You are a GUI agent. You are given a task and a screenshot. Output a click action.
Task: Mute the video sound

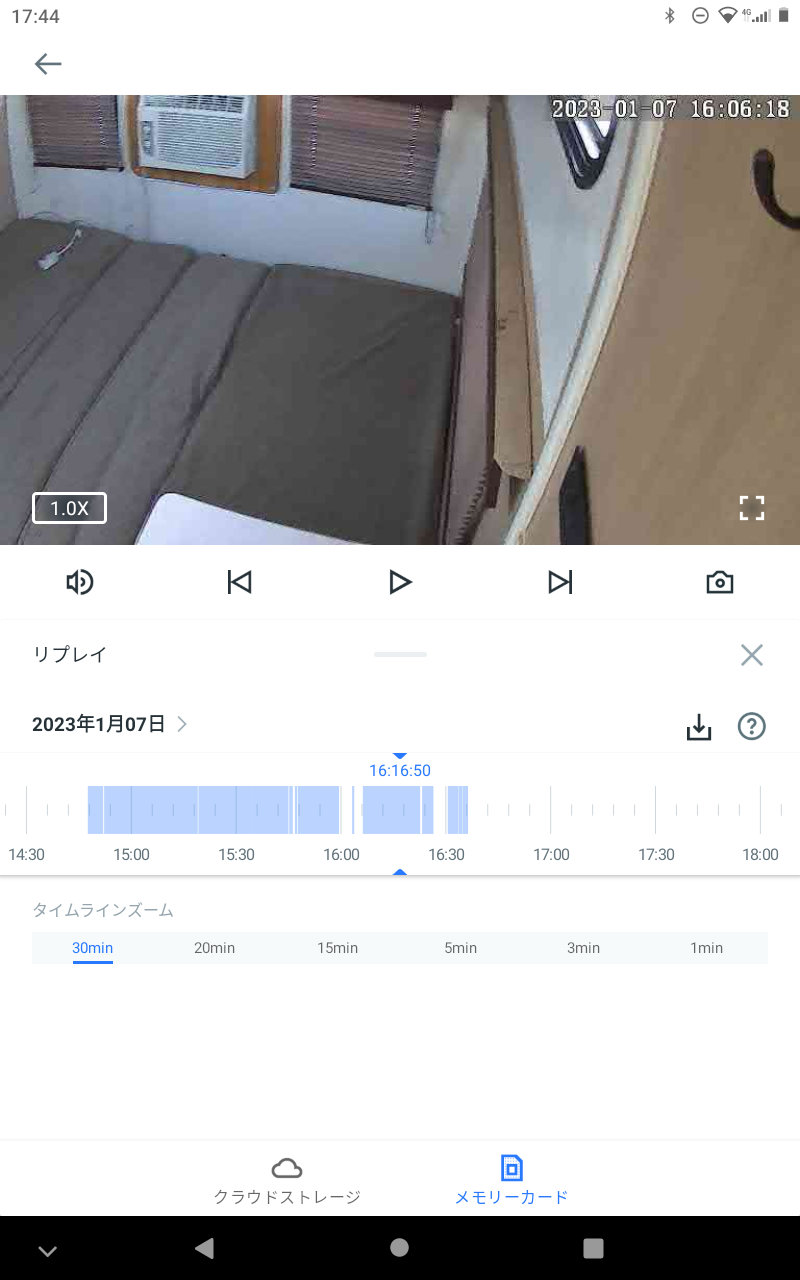[80, 582]
